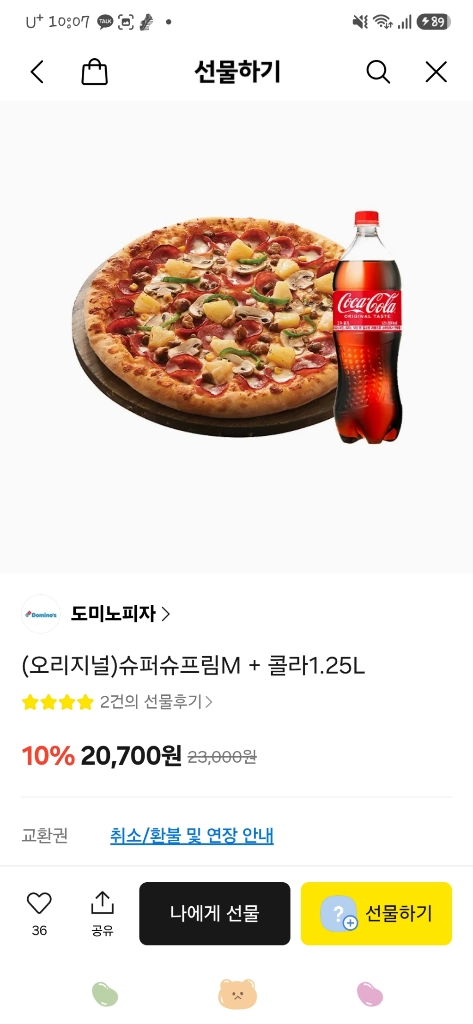The image size is (473, 1024).
Task: Tap the yellow 선물하기 button
Action: (x=376, y=913)
